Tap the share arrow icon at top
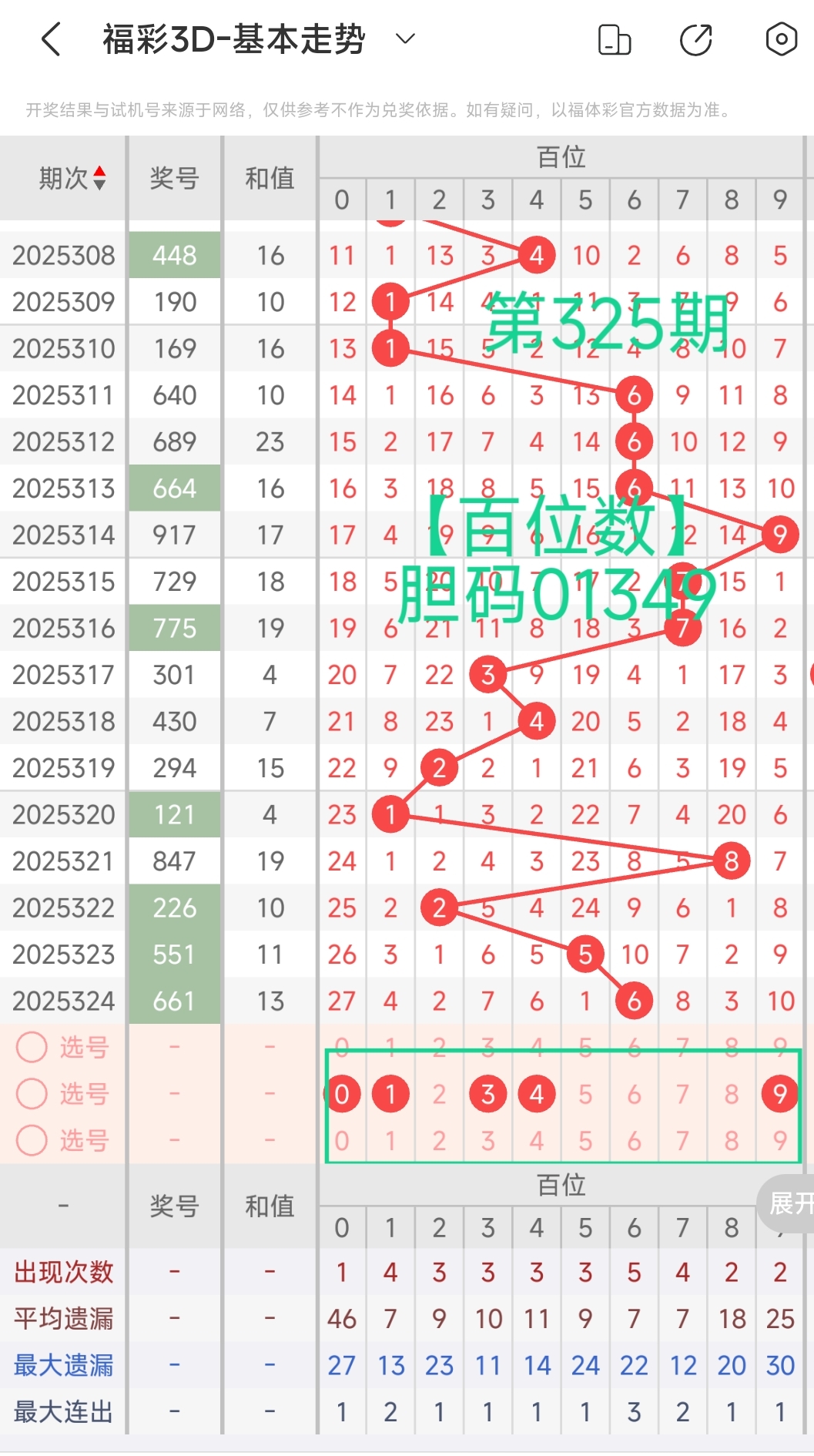The width and height of the screenshot is (814, 1456). (x=695, y=38)
